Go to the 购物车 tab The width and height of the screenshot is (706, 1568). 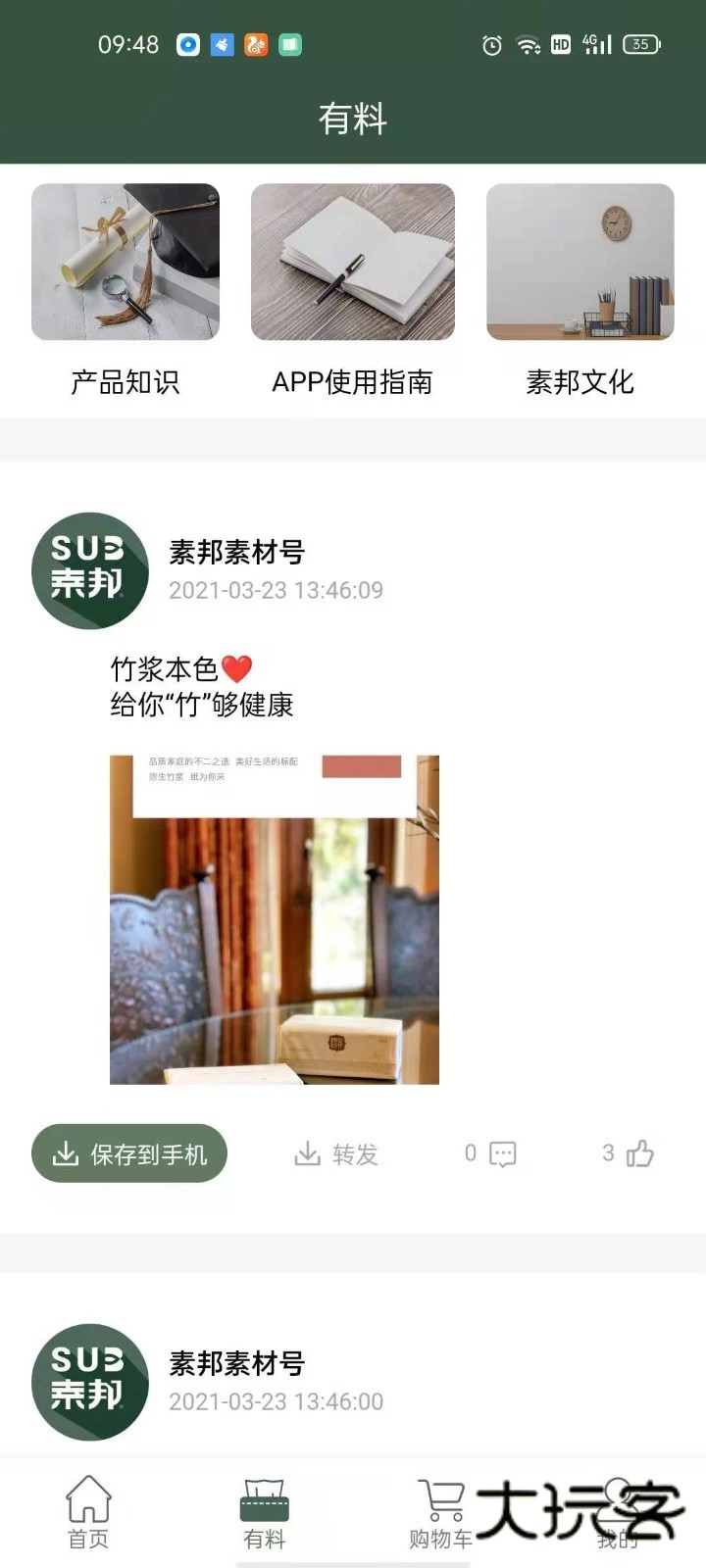(441, 1512)
